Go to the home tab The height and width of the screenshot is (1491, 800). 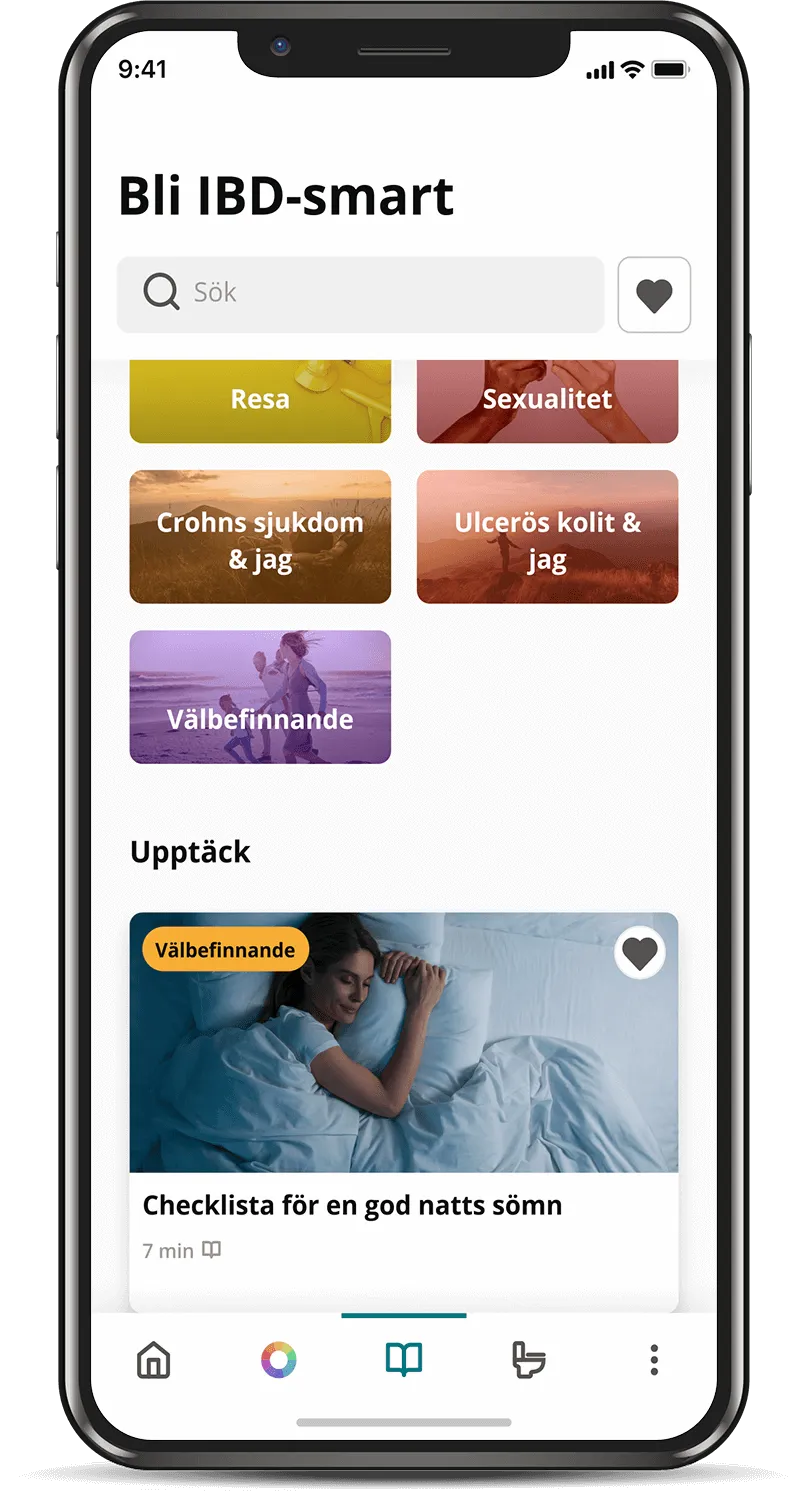[x=154, y=1360]
